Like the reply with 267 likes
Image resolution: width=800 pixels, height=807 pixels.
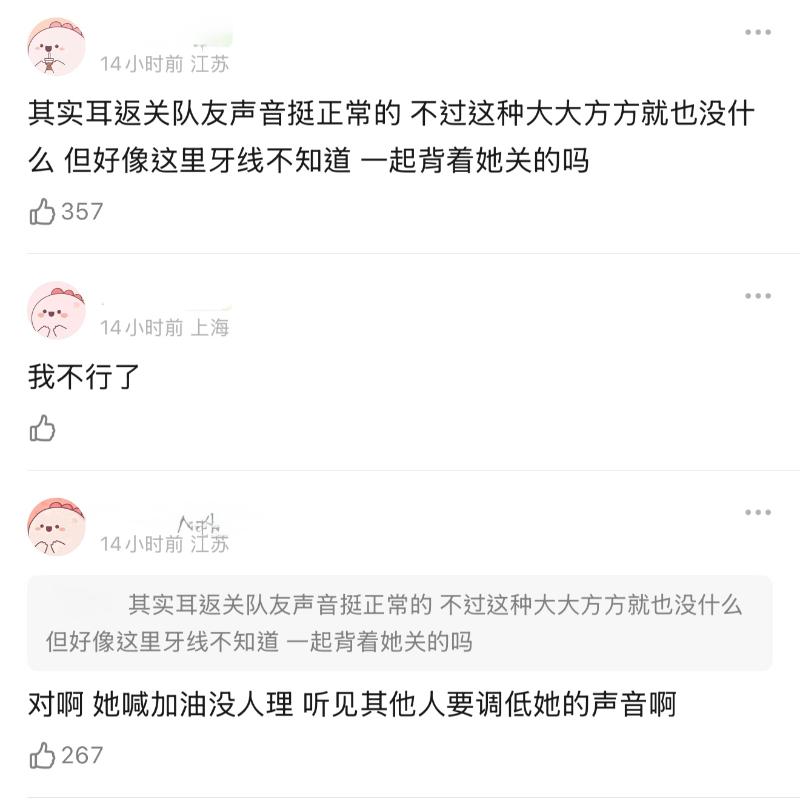43,756
